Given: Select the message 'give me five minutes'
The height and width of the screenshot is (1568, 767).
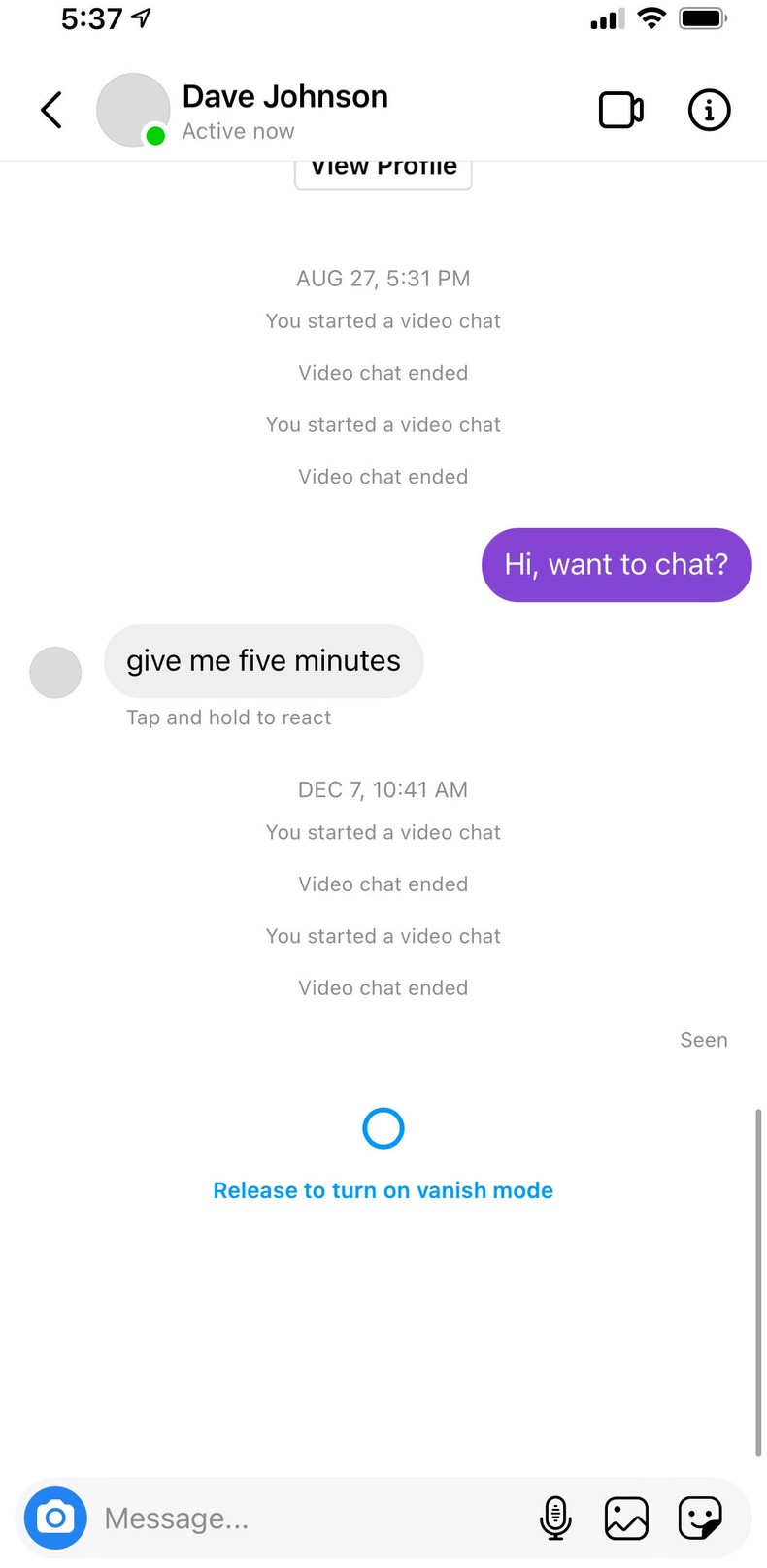Looking at the screenshot, I should click(263, 661).
